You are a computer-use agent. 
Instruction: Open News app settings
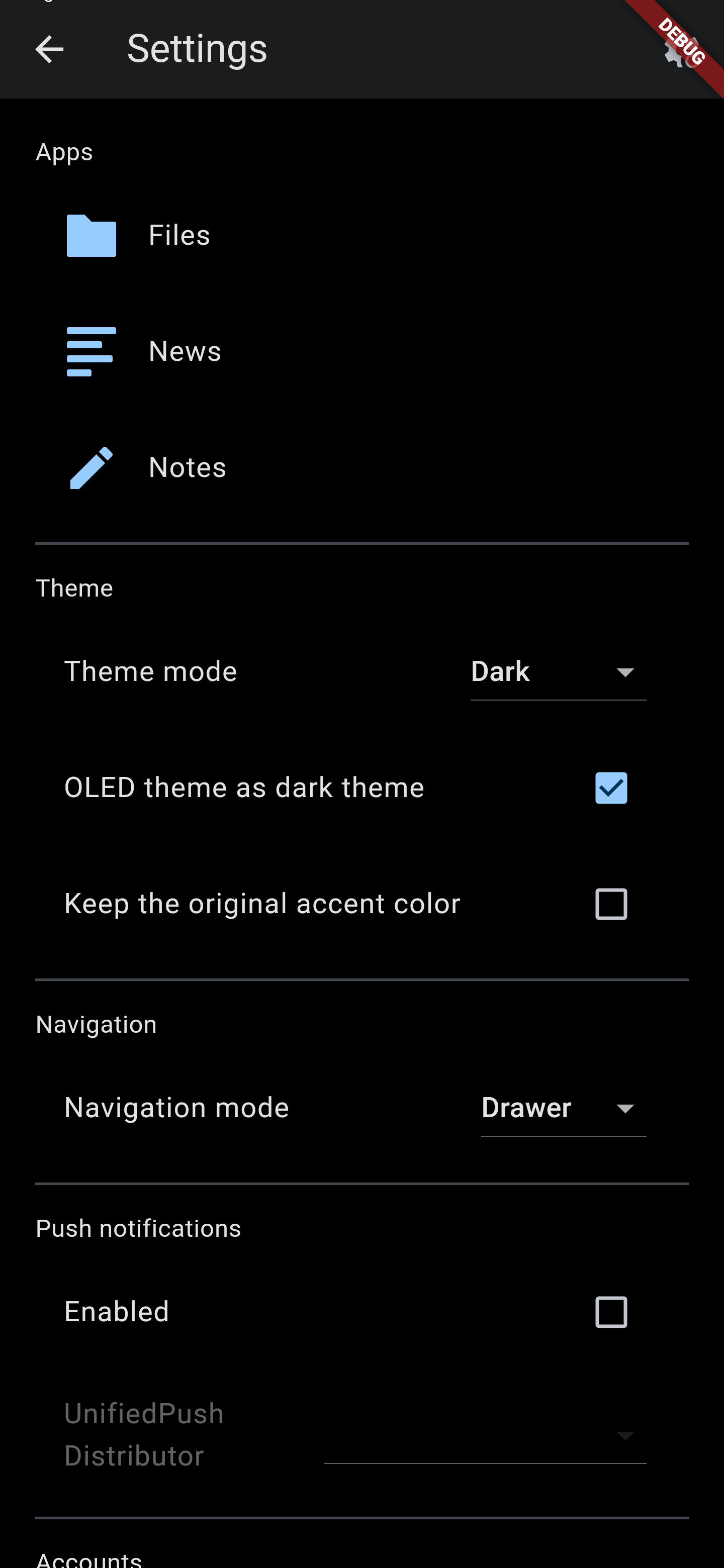pos(361,352)
